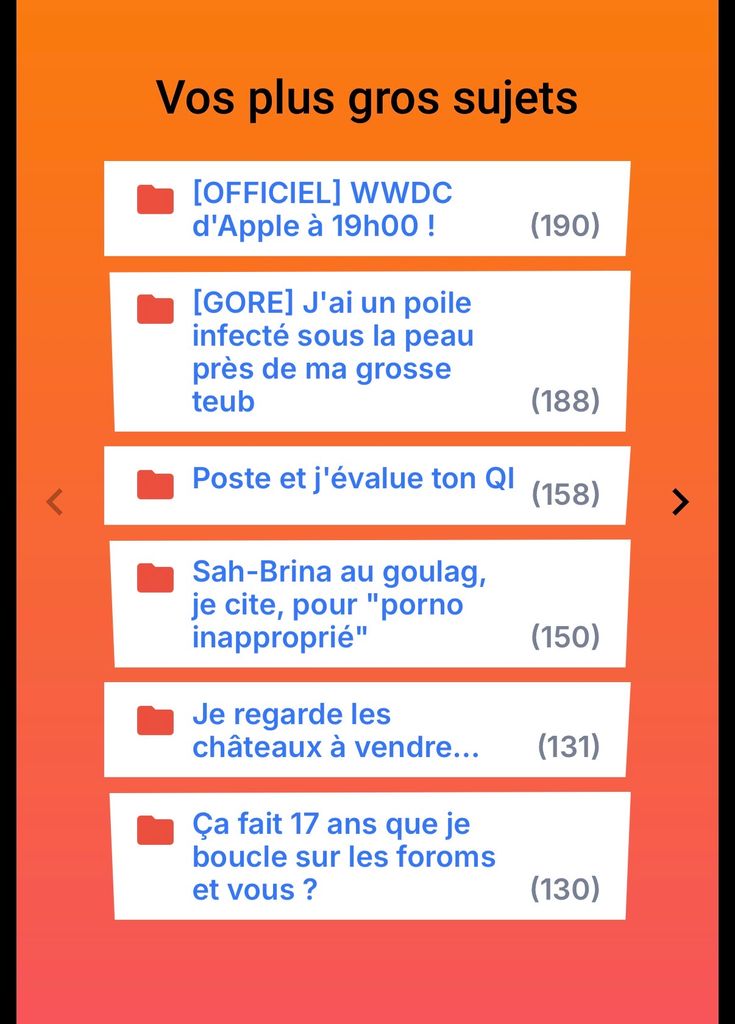Go back to the previous slide arrow

tap(55, 502)
